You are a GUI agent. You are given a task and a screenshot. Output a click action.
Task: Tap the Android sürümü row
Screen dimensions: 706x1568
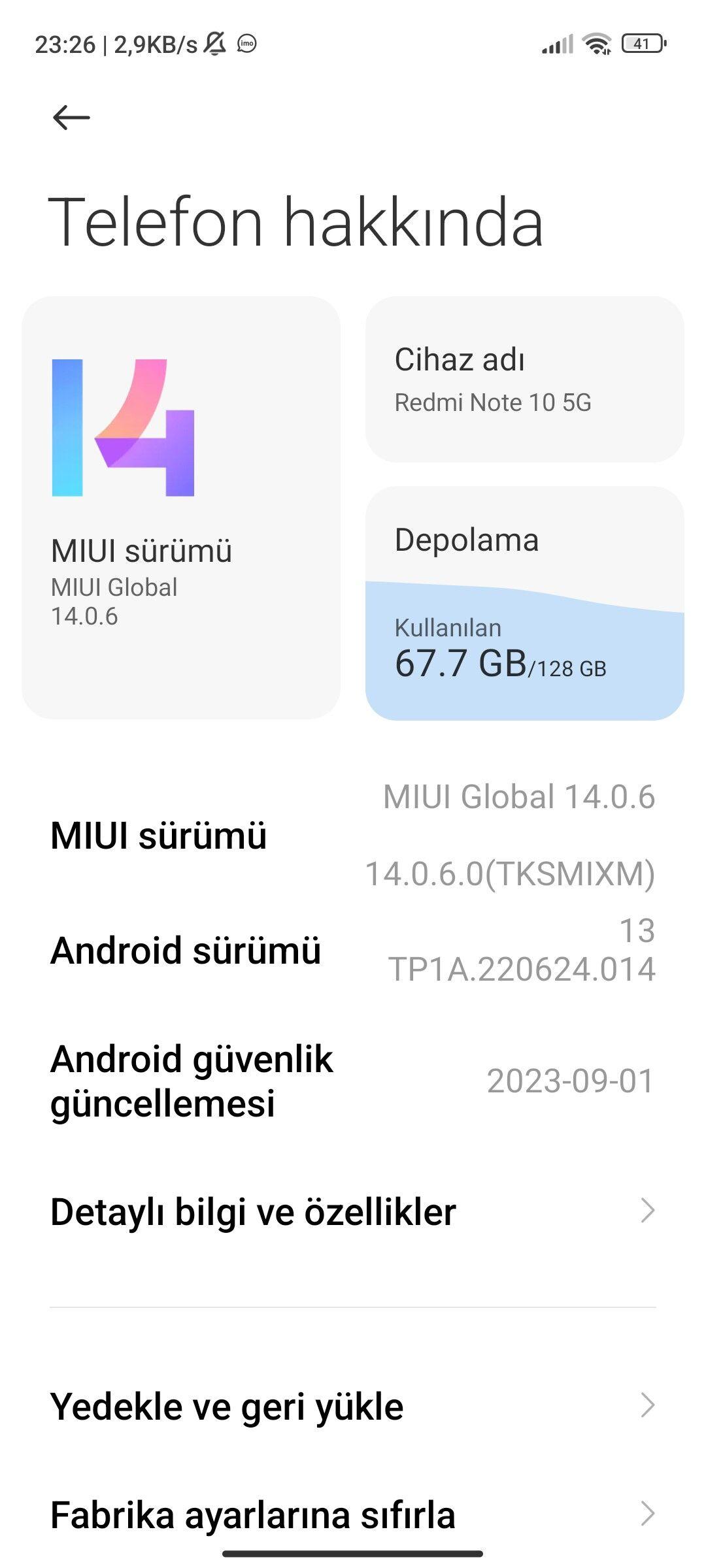pyautogui.click(x=353, y=950)
